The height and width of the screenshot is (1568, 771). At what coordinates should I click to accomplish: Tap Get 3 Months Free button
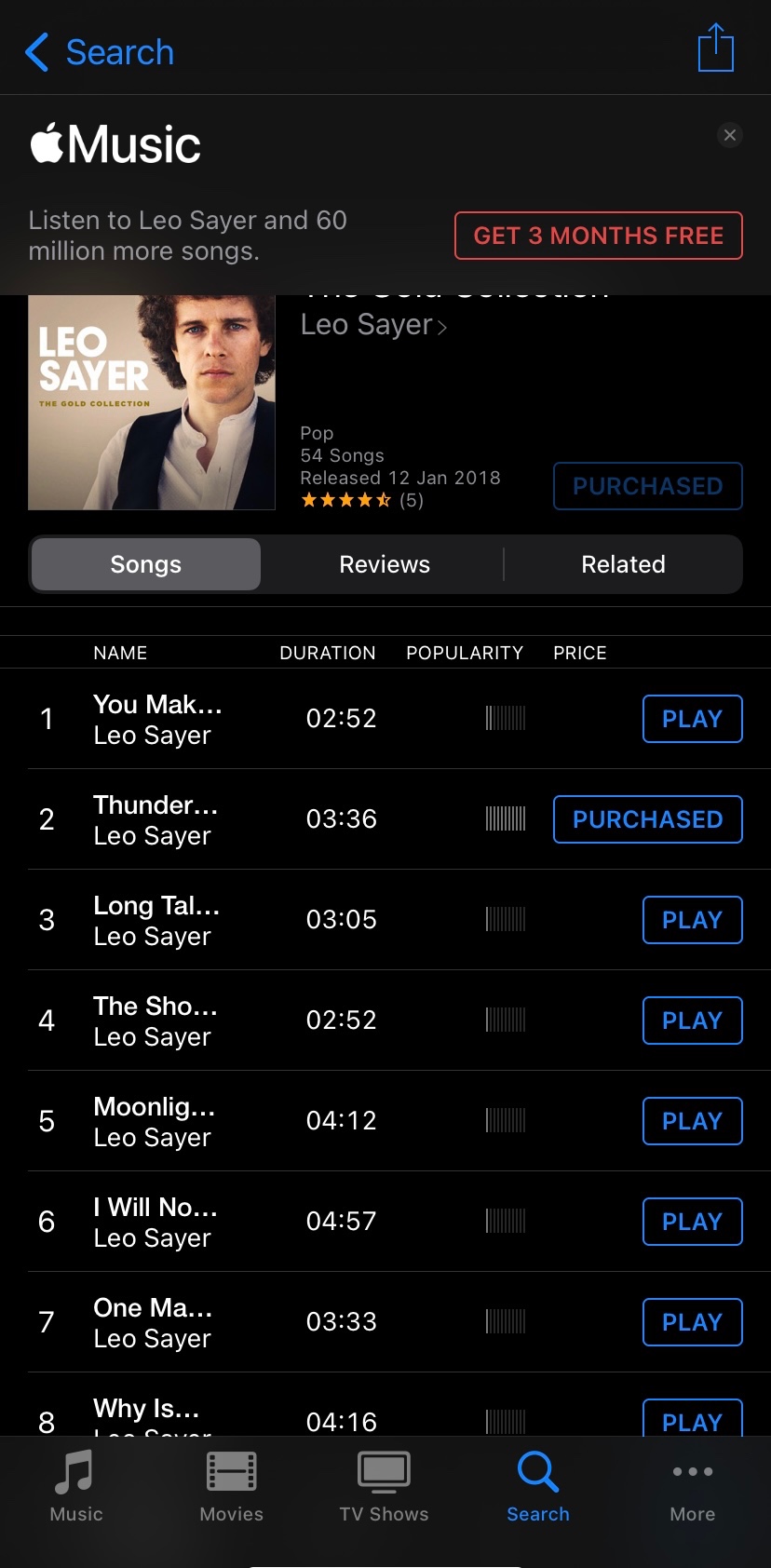pos(598,236)
